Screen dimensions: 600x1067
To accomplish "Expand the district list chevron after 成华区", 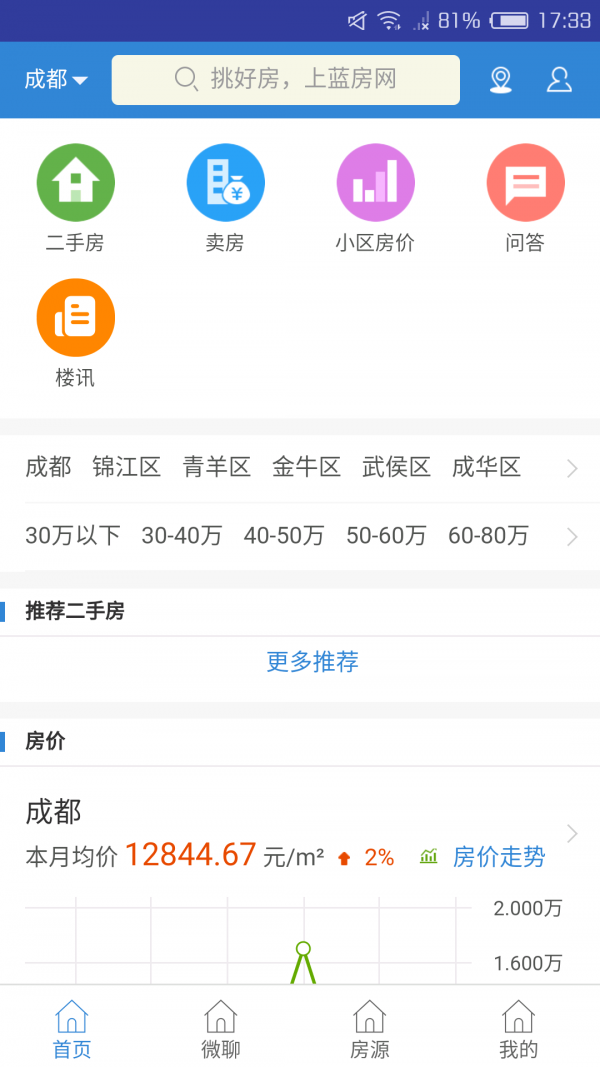I will 572,468.
